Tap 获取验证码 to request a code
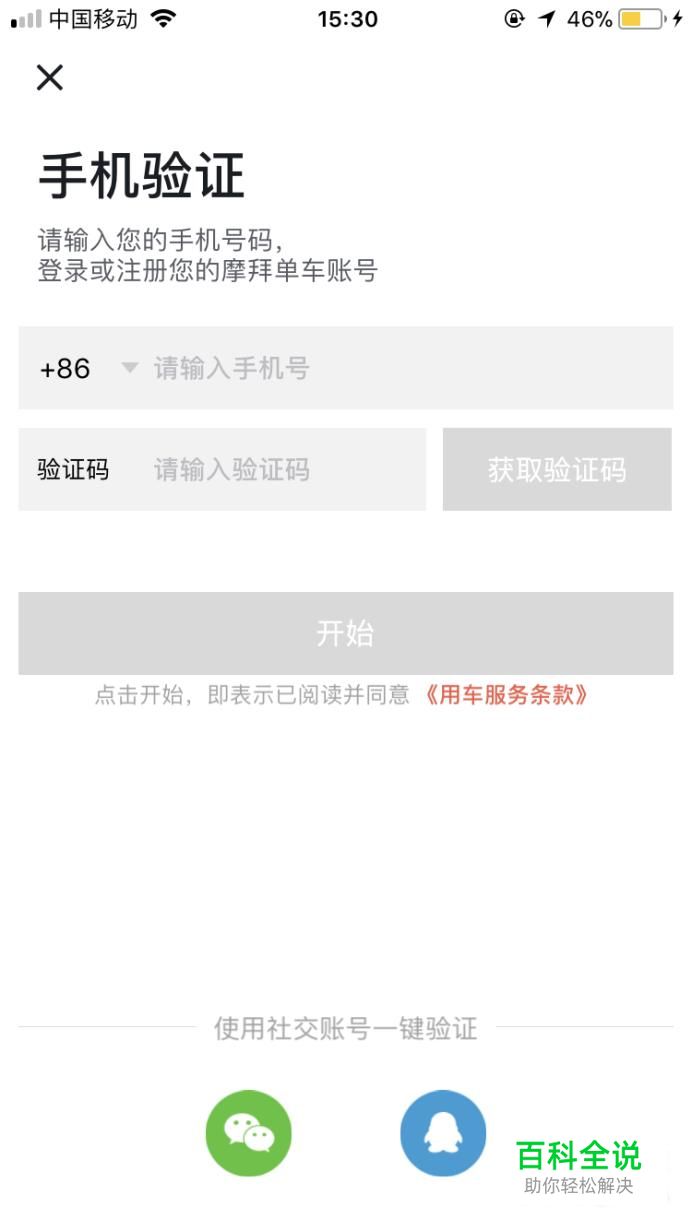The height and width of the screenshot is (1230, 692). (x=557, y=470)
